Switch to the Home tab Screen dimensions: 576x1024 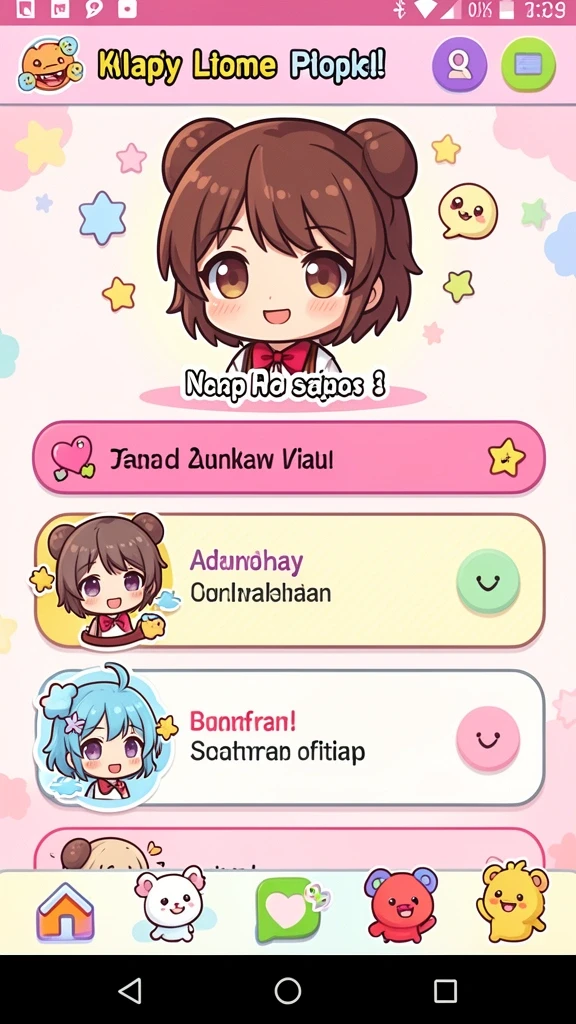click(x=65, y=912)
